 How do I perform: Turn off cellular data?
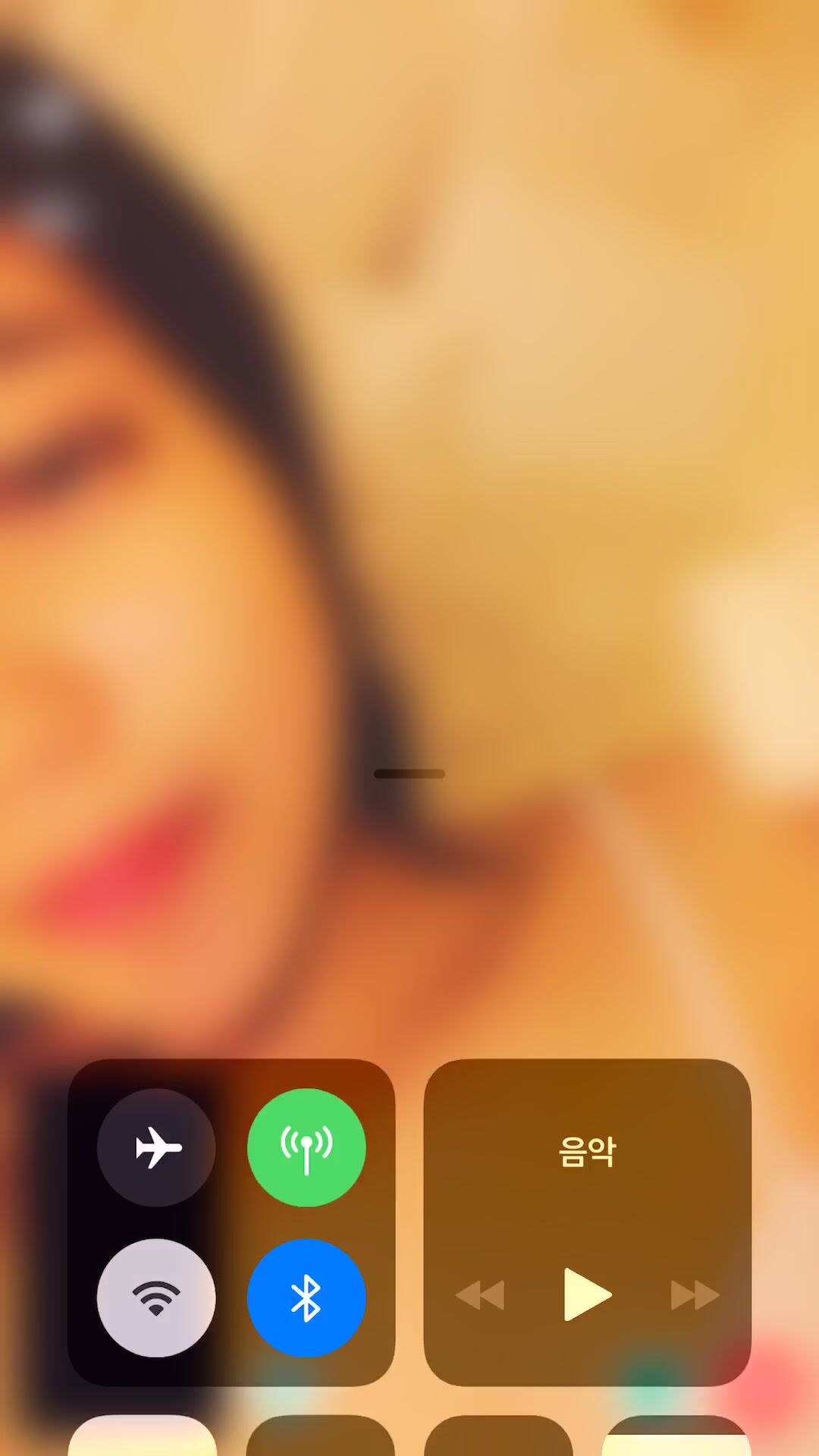coord(306,1147)
